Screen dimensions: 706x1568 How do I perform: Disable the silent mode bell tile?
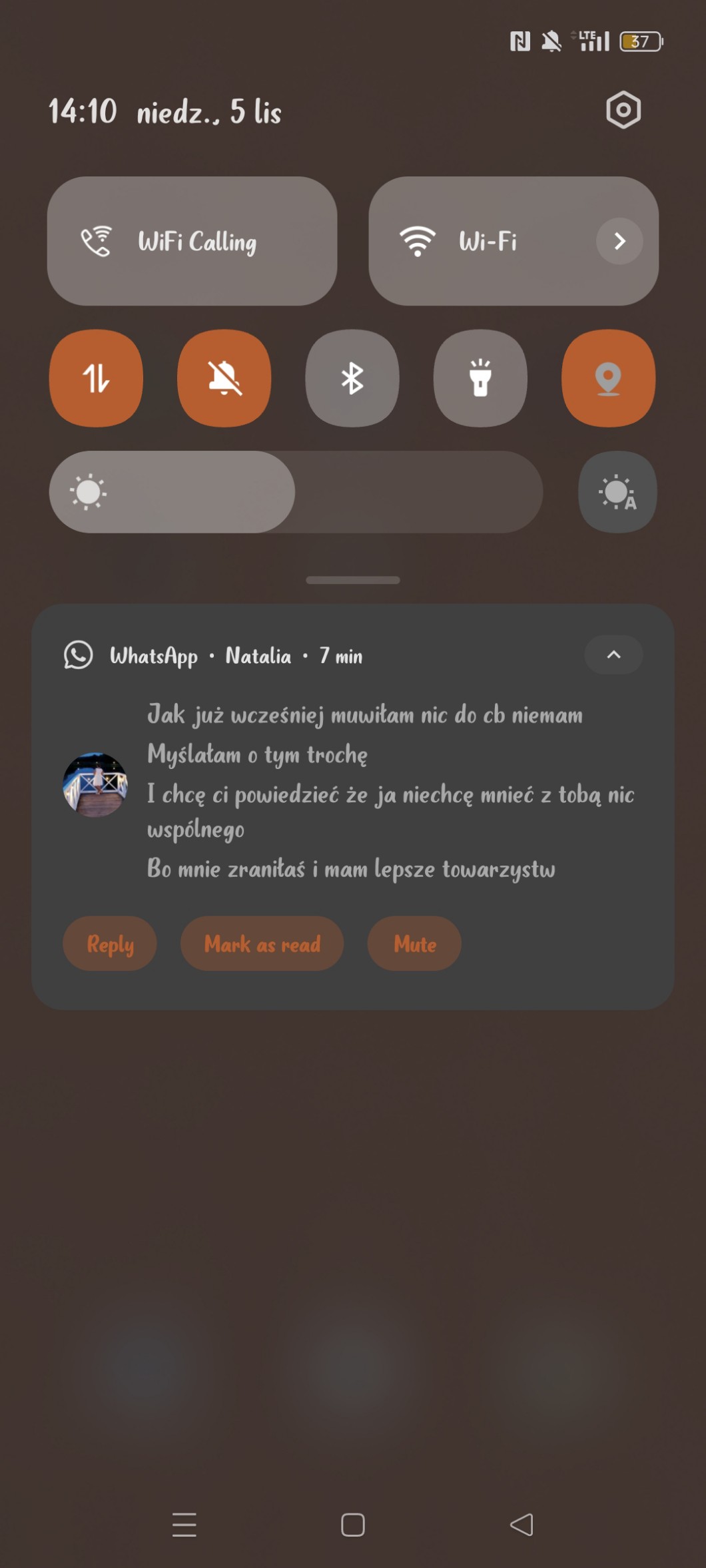tap(224, 378)
